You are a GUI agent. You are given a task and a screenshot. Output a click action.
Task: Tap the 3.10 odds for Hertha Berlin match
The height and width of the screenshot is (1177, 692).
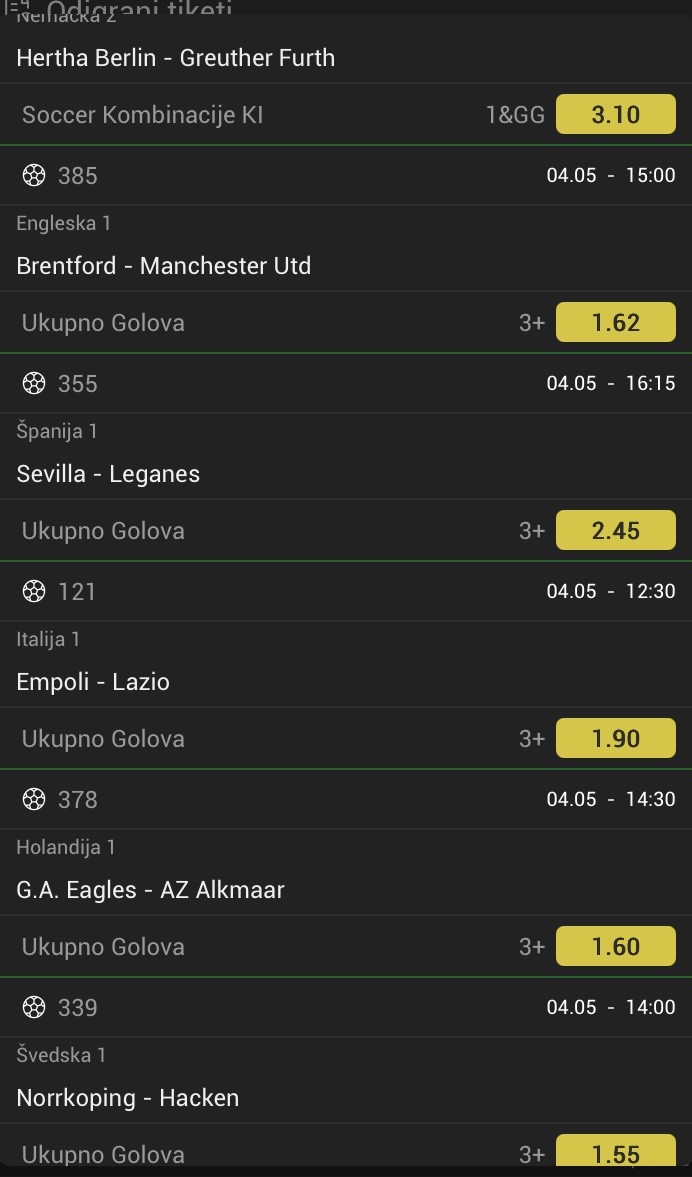tap(615, 114)
